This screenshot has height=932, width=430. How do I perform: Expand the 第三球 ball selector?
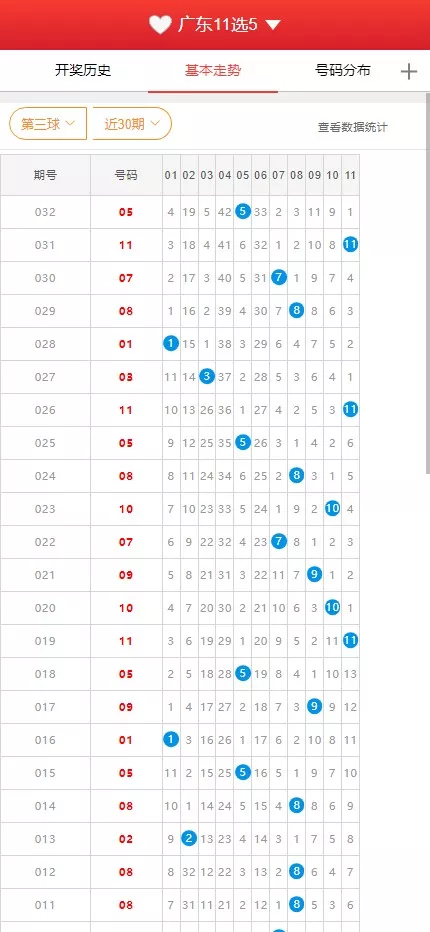[x=48, y=124]
